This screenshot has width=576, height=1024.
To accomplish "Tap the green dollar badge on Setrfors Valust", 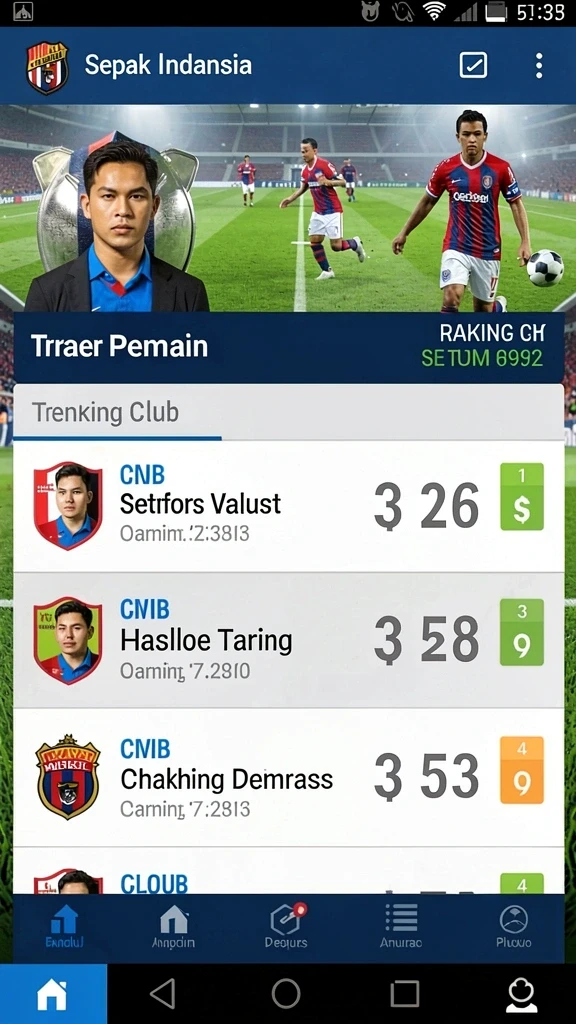I will coord(522,496).
